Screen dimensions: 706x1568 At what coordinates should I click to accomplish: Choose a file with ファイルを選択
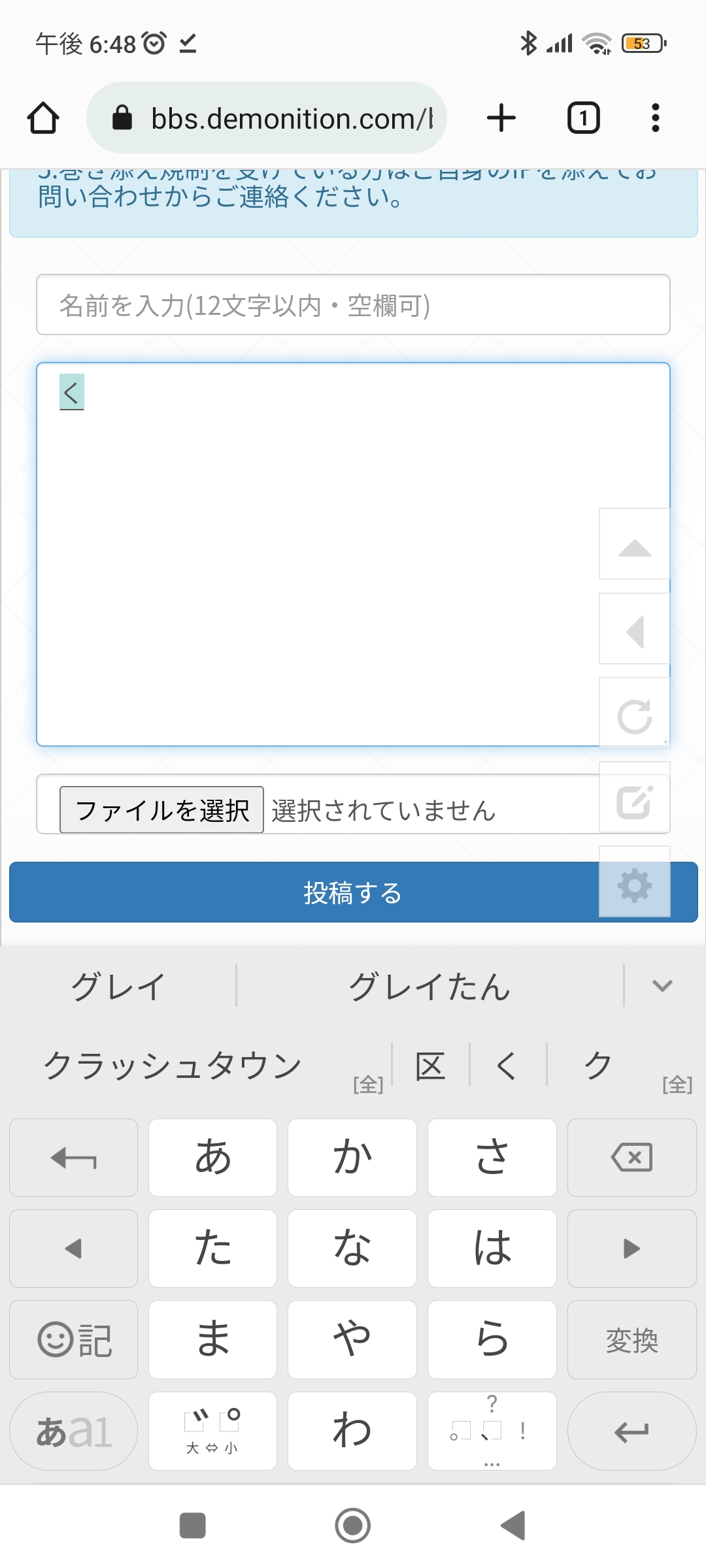[x=161, y=810]
